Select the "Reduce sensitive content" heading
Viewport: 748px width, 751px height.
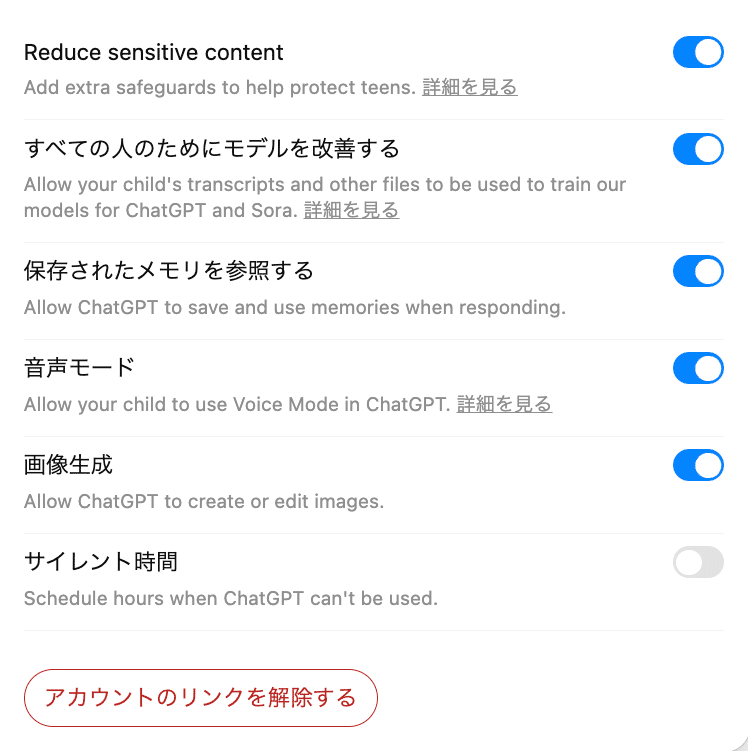pyautogui.click(x=153, y=52)
